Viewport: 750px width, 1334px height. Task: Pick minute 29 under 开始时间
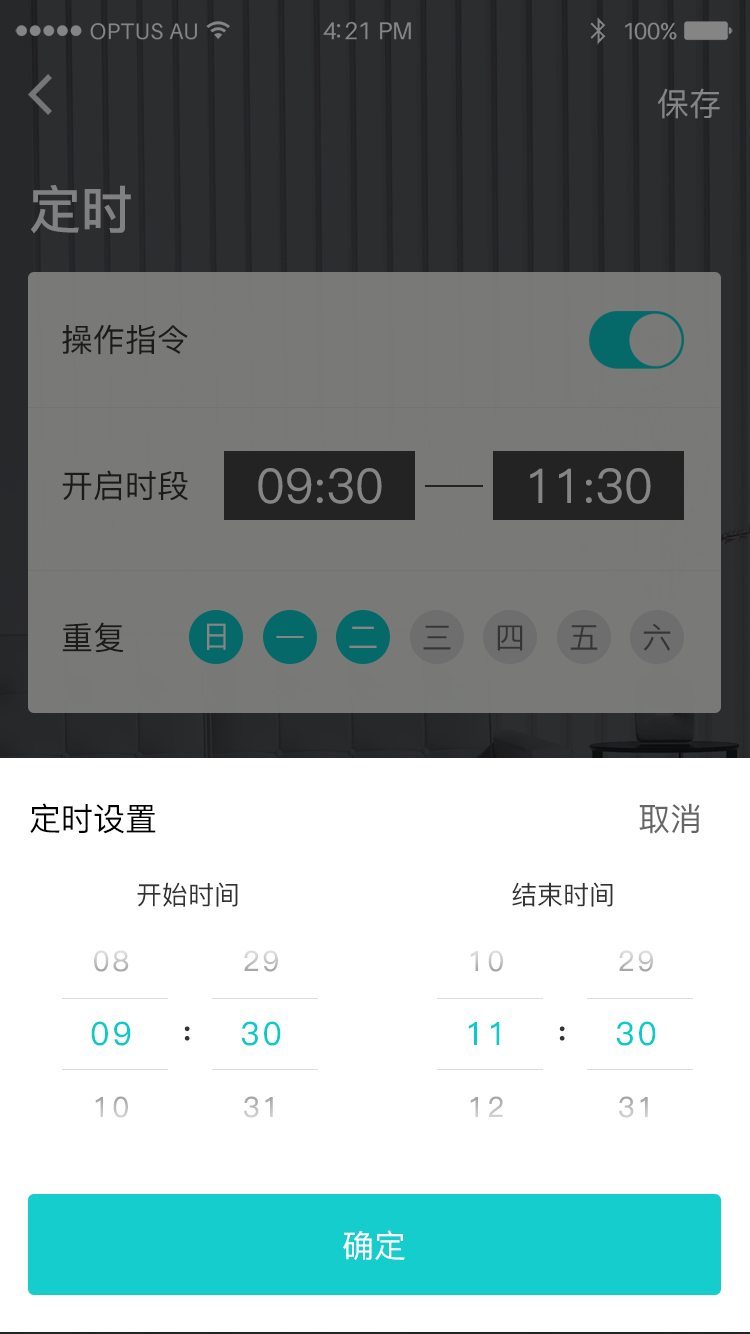pos(261,961)
